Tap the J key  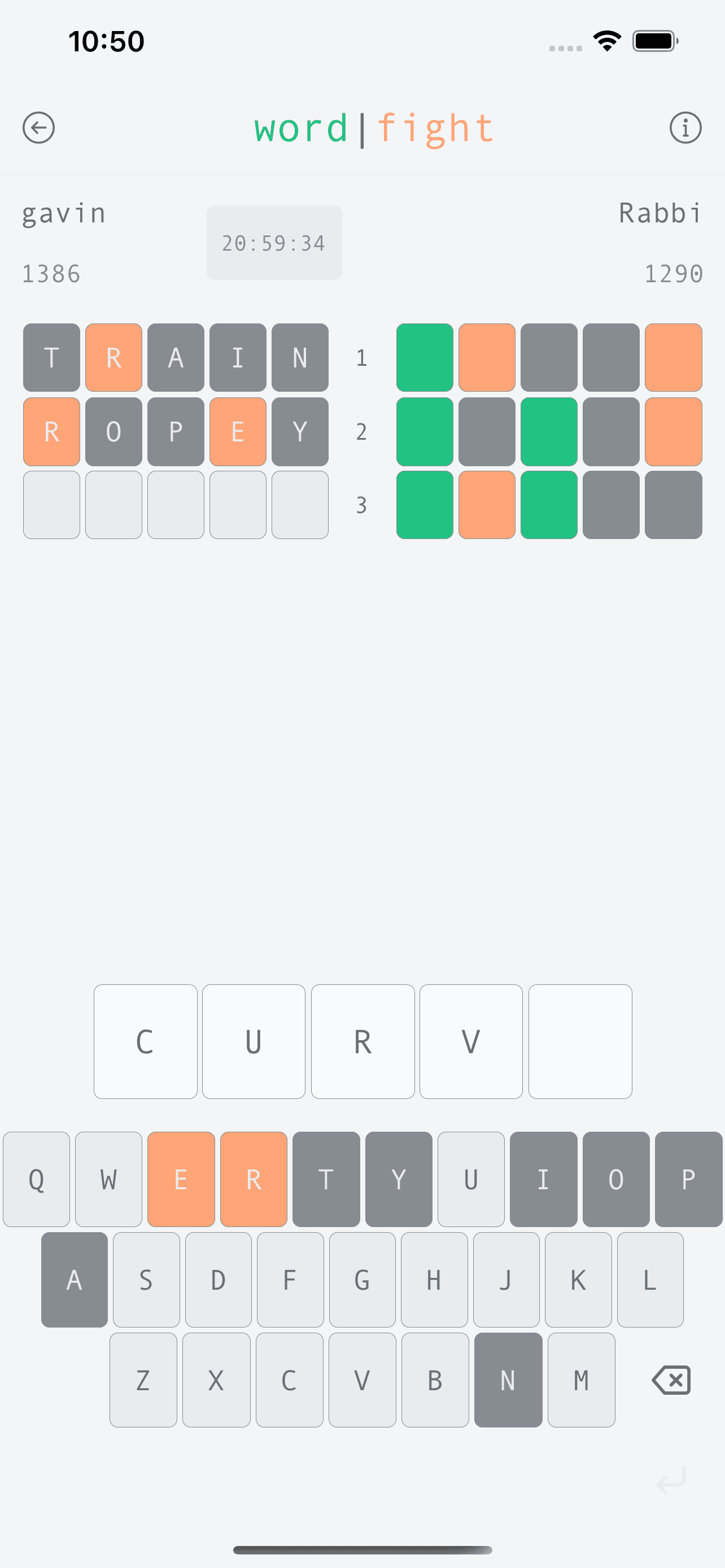point(506,1280)
